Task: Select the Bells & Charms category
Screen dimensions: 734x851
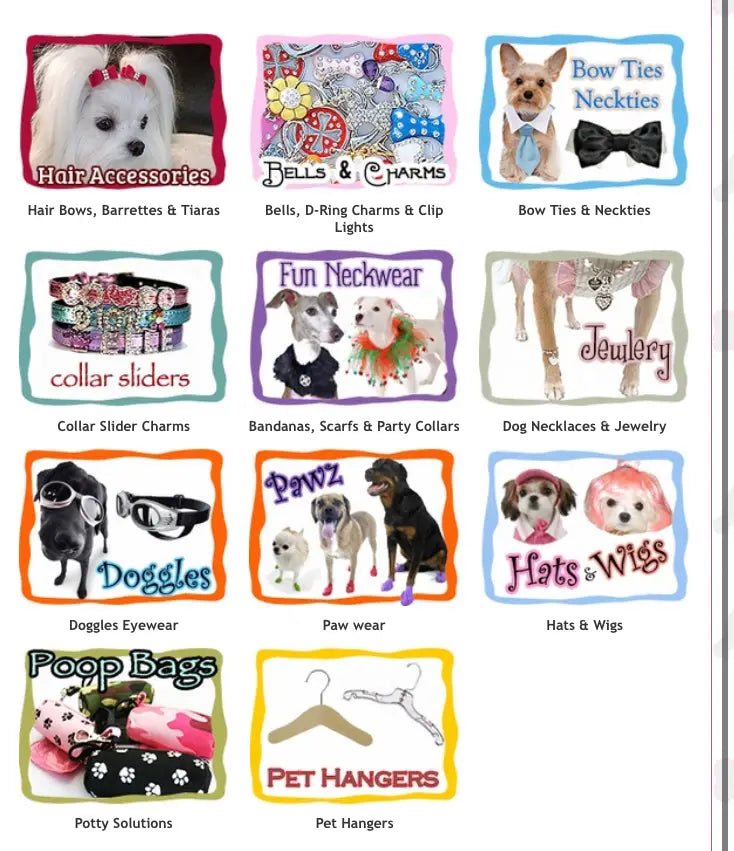Action: (354, 112)
